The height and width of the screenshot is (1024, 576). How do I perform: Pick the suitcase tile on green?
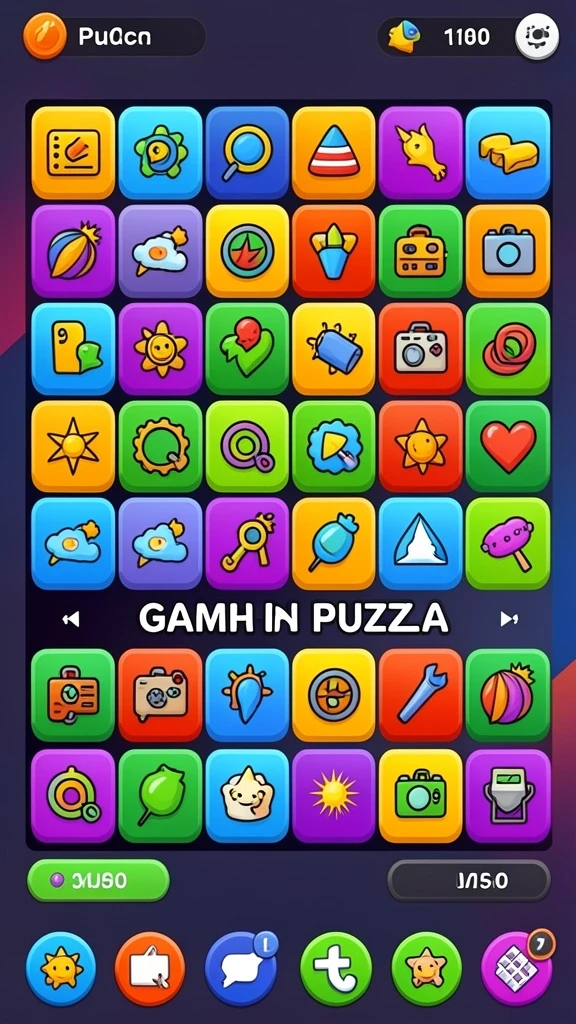point(421,251)
